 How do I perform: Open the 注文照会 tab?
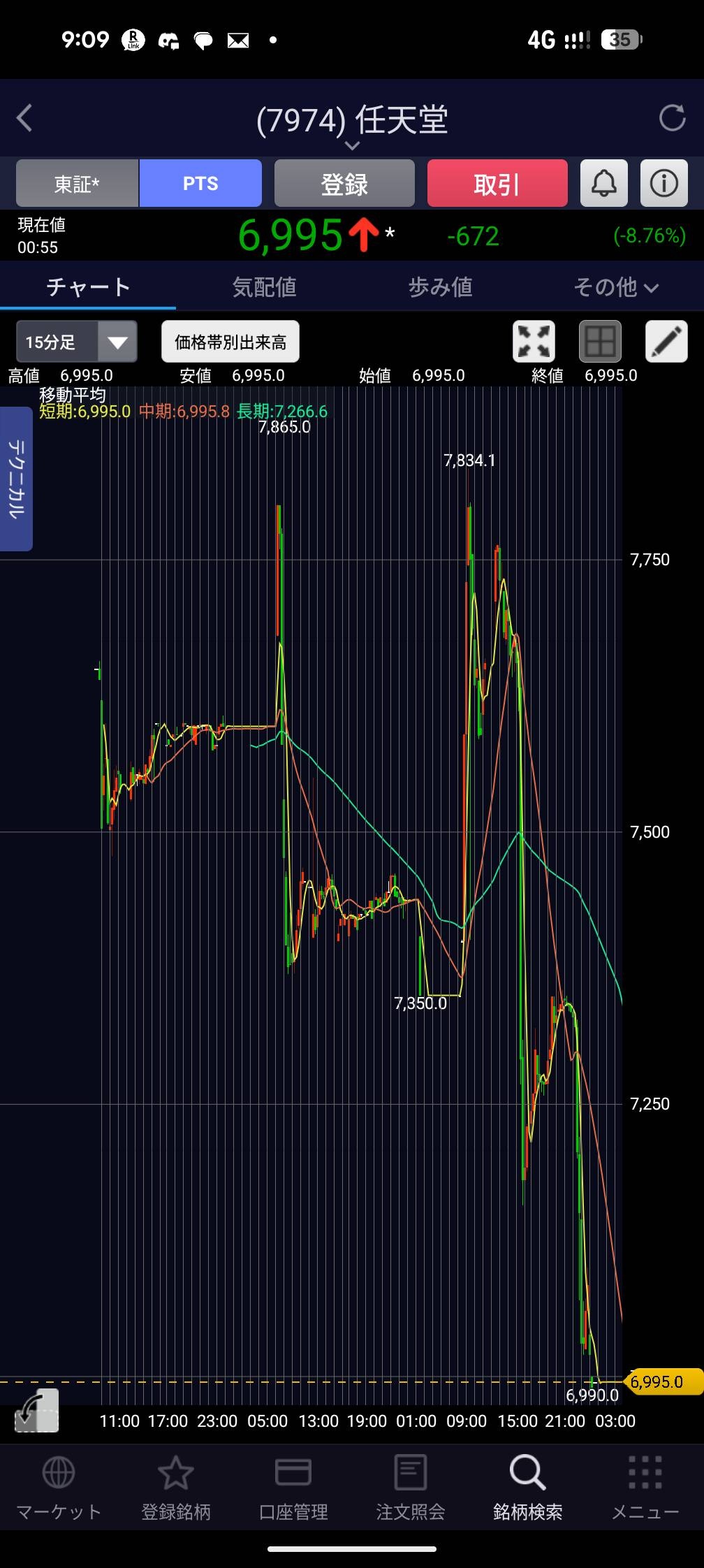tap(411, 1488)
